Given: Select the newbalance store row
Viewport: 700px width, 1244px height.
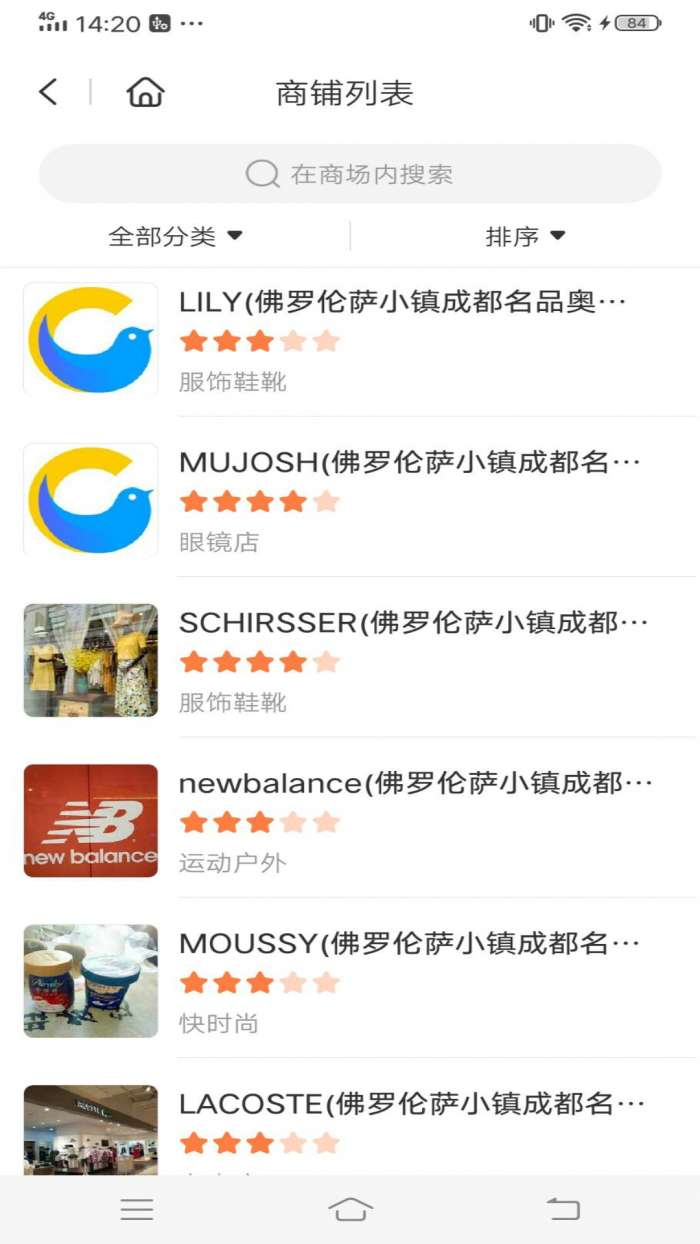Looking at the screenshot, I should 400,821.
